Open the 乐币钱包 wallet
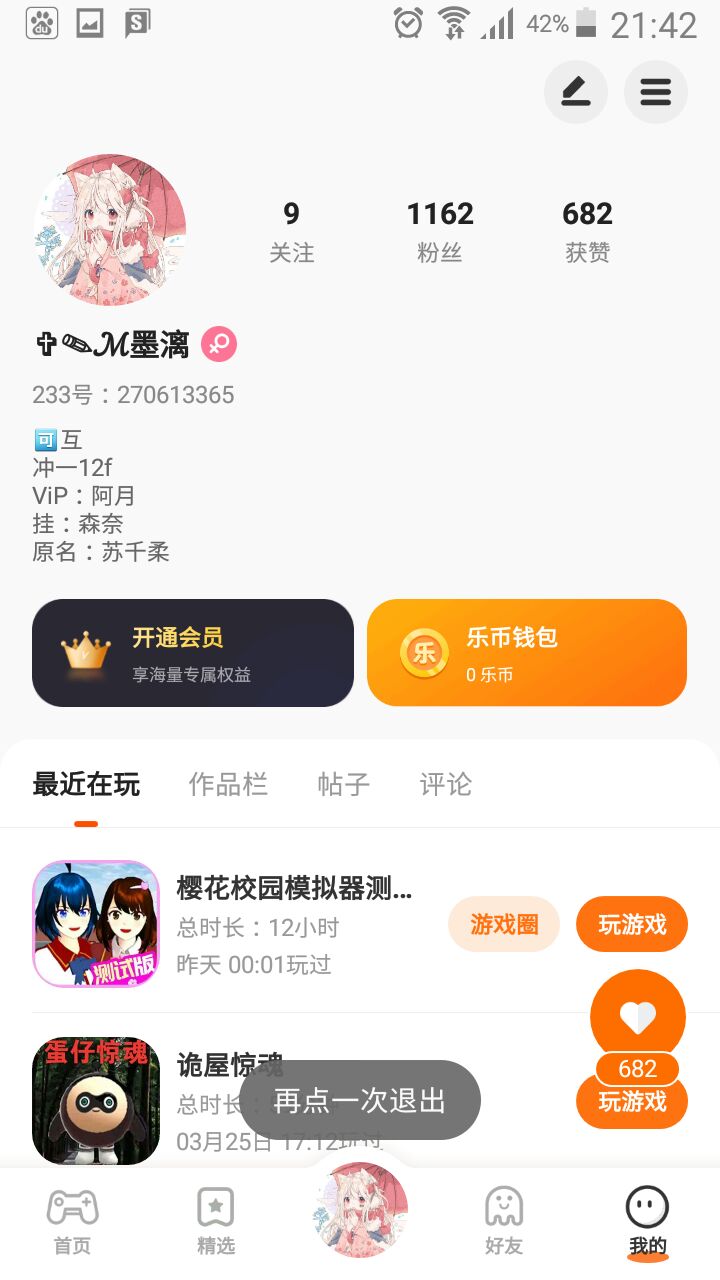720x1280 pixels. pyautogui.click(x=527, y=653)
